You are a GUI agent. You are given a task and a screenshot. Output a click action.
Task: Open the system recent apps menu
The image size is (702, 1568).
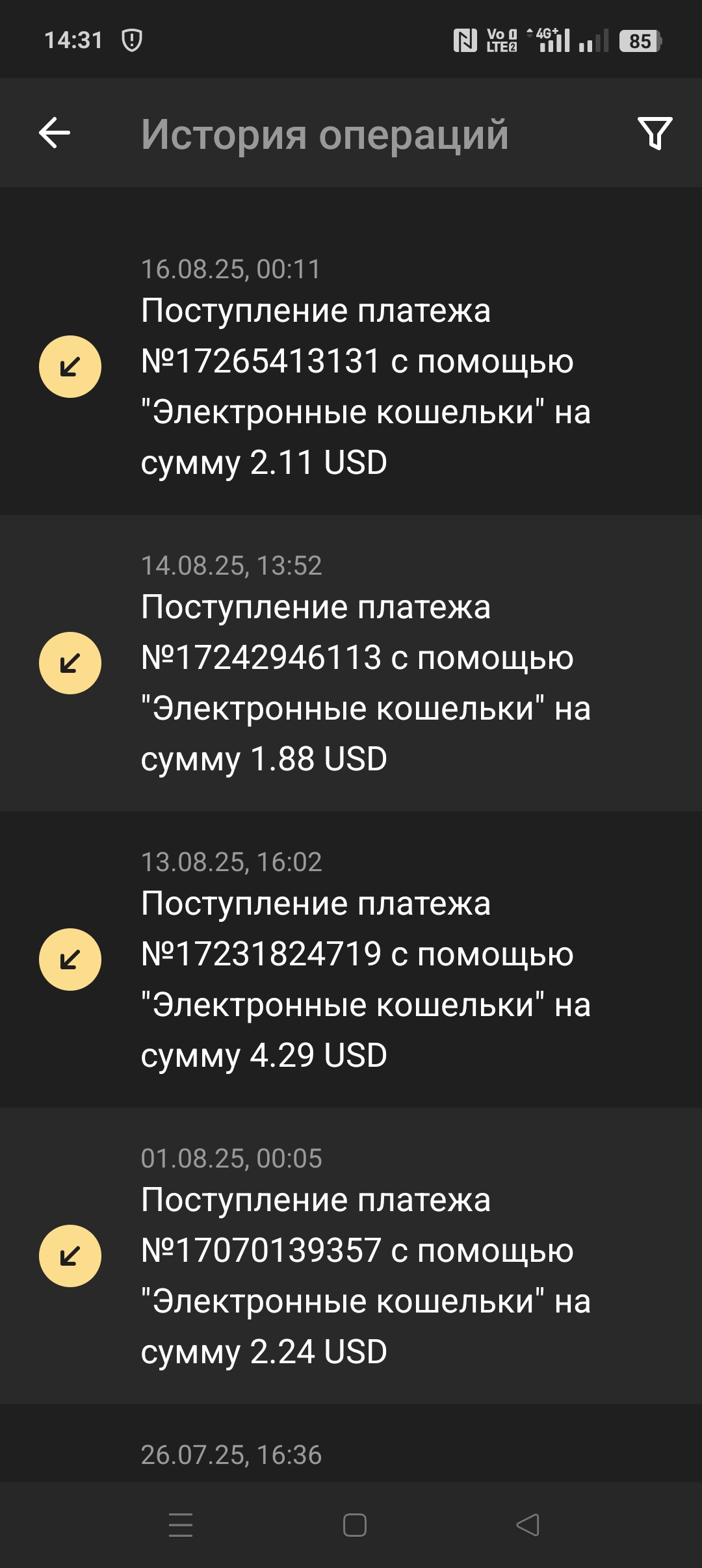[x=181, y=1525]
